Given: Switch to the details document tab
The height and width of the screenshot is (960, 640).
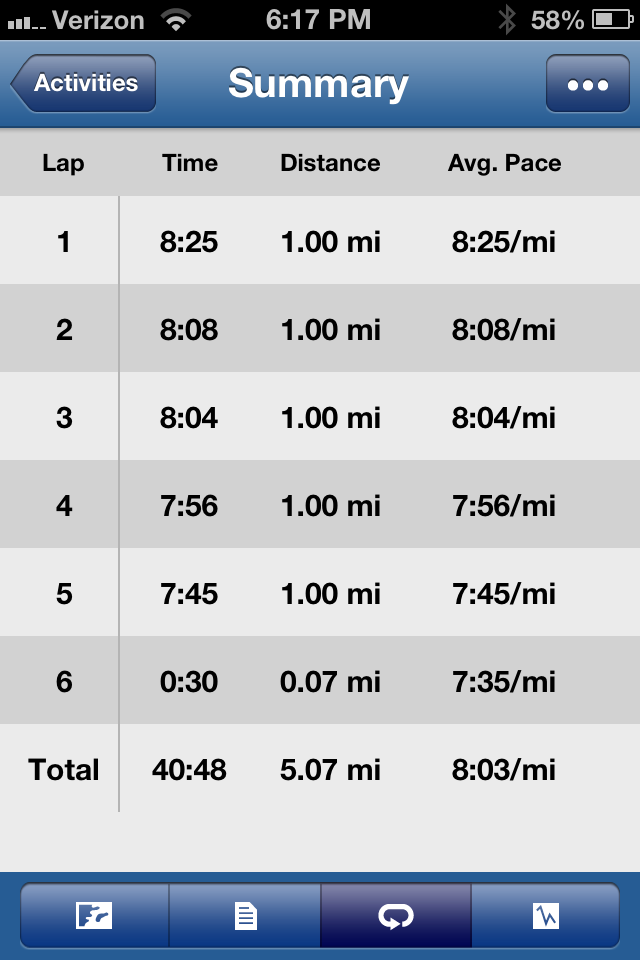Looking at the screenshot, I should (x=245, y=916).
